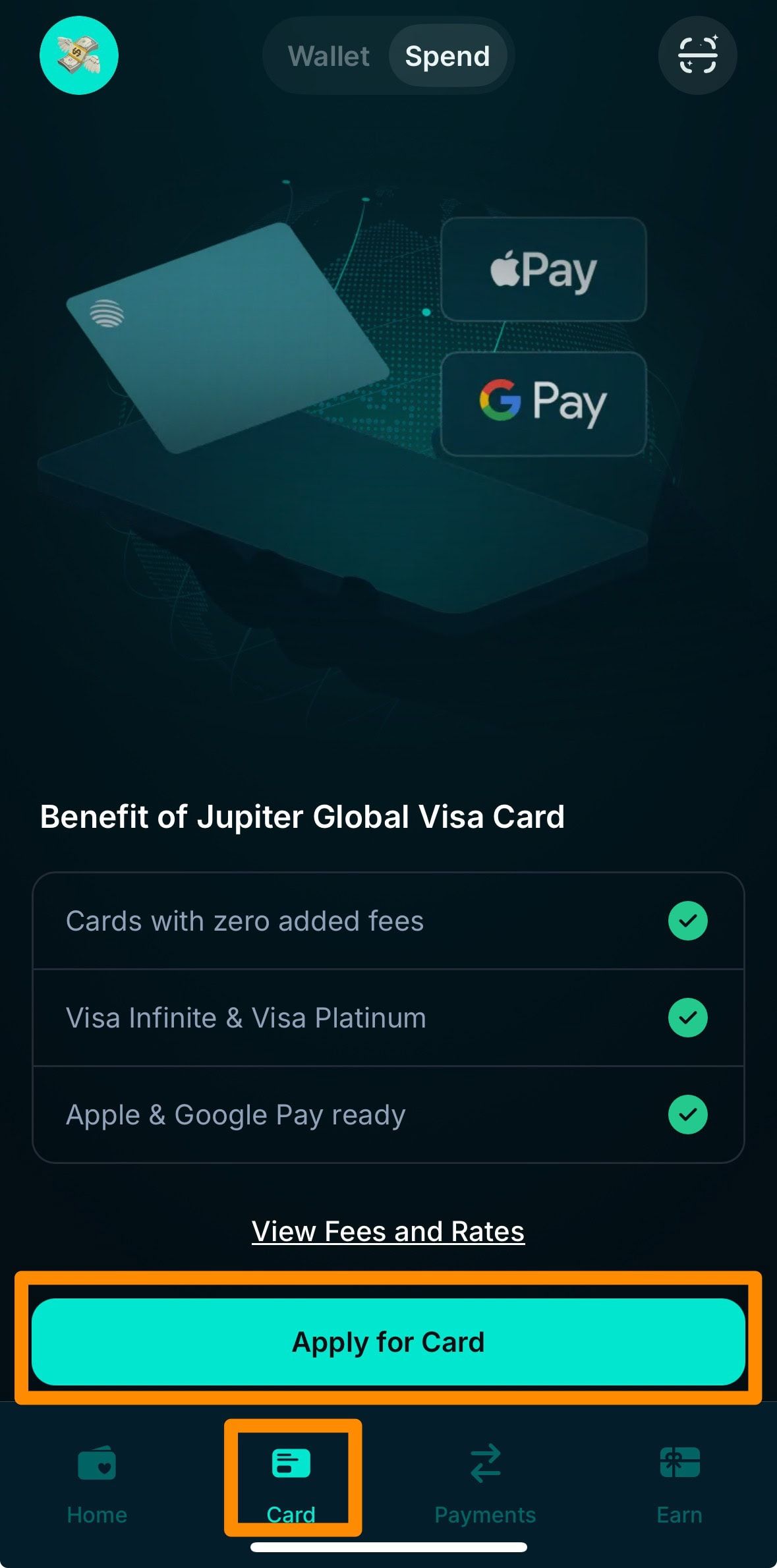Select the Spend segment

point(447,56)
